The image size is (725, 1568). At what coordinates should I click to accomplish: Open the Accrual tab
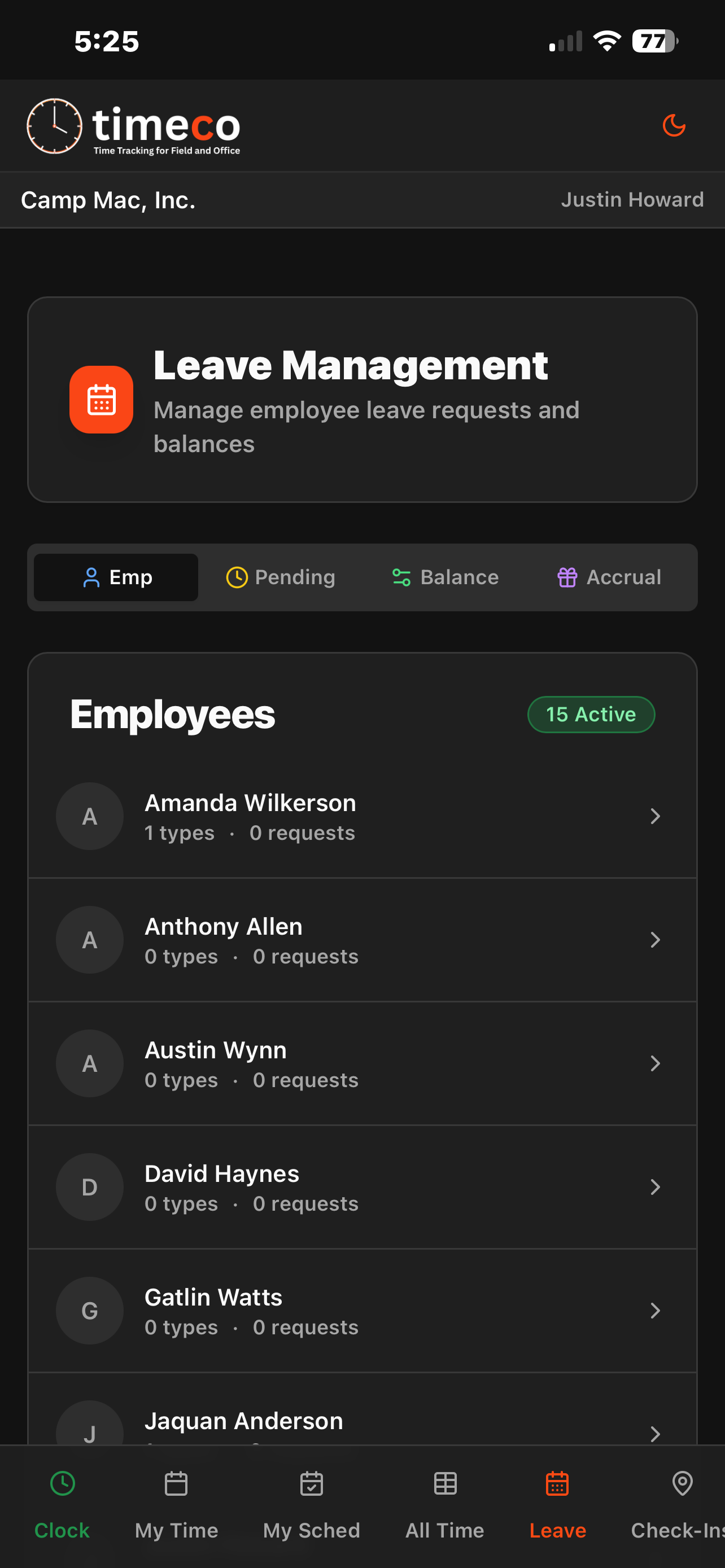609,577
